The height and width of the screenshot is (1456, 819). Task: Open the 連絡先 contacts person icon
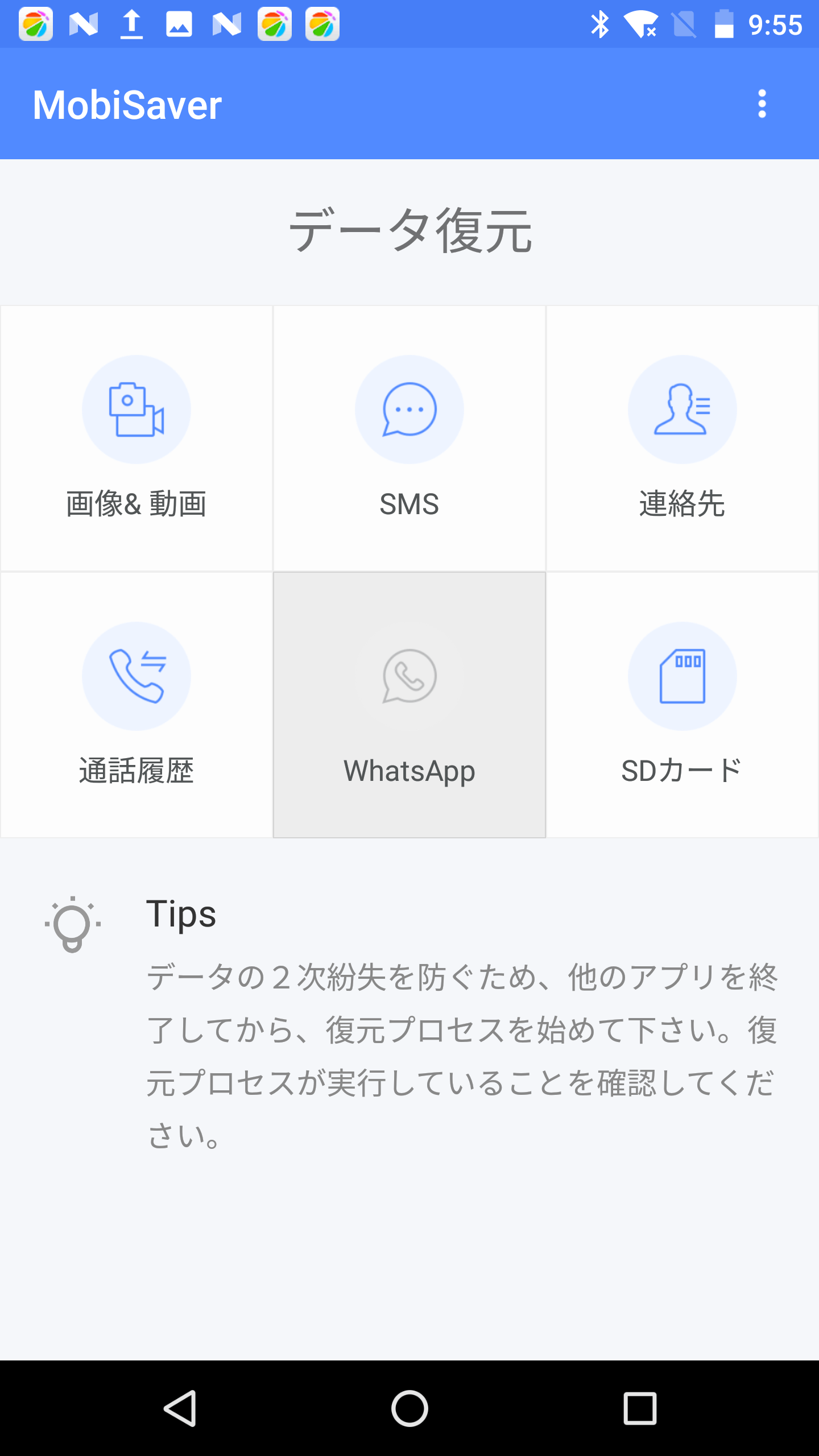pos(682,409)
